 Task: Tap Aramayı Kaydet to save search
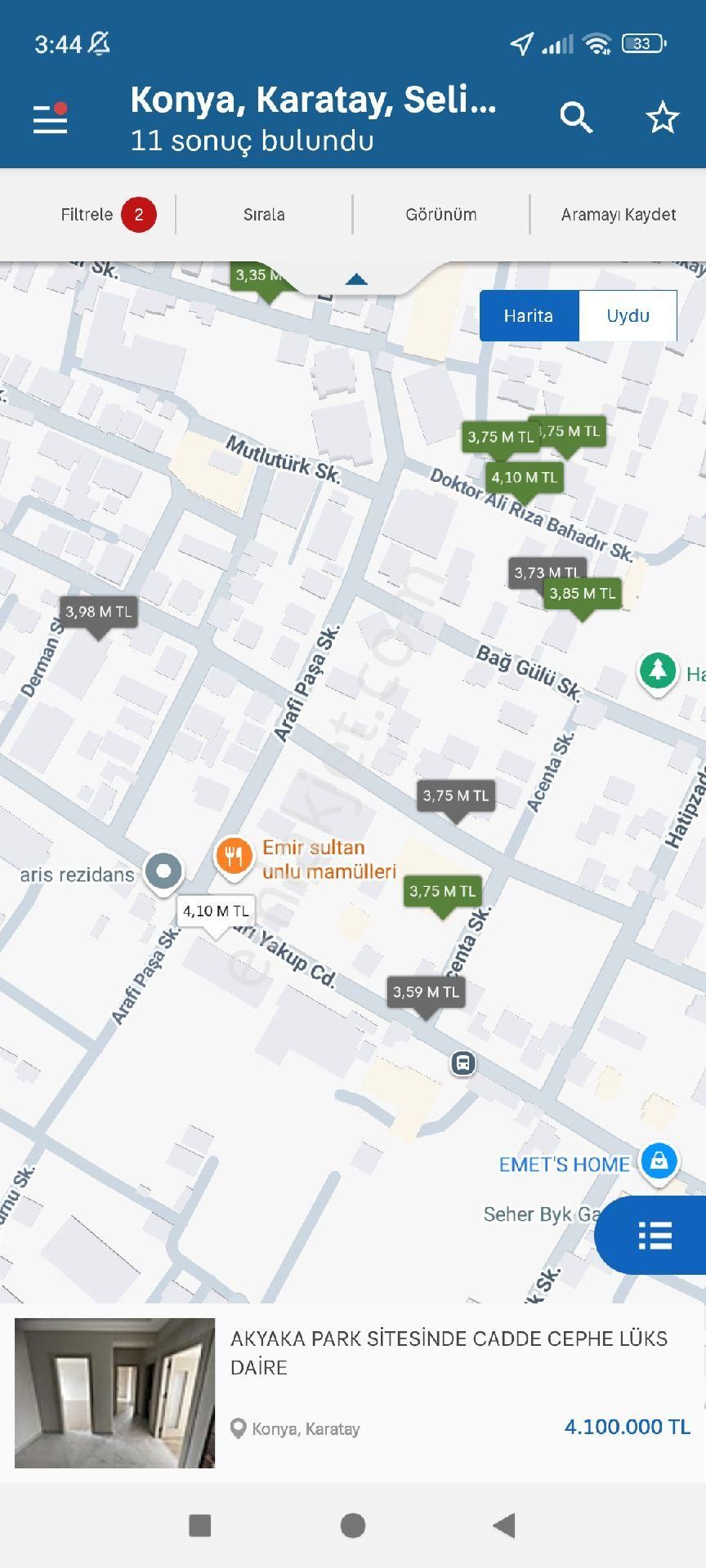click(618, 215)
